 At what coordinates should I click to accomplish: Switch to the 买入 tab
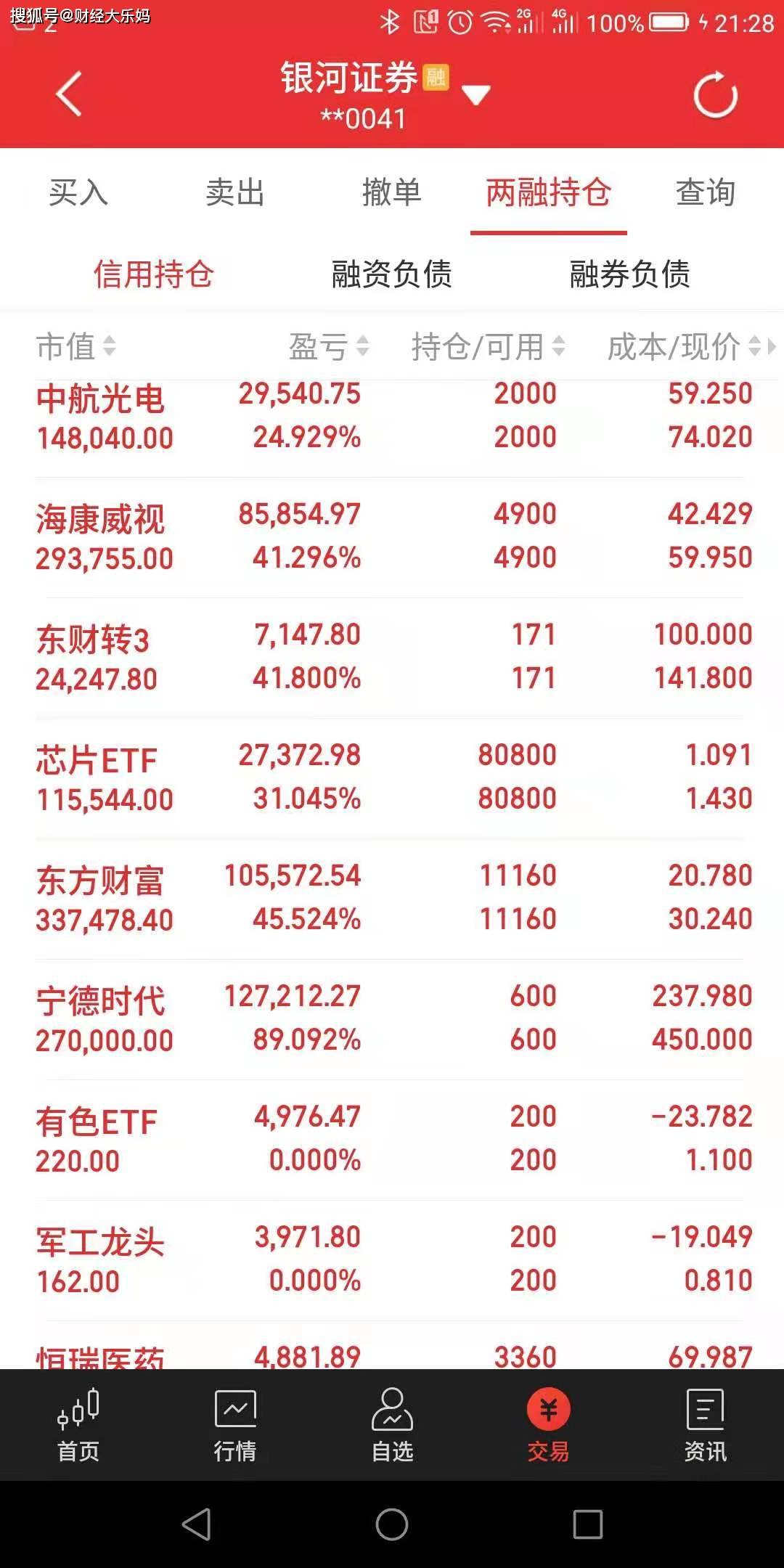[x=78, y=193]
